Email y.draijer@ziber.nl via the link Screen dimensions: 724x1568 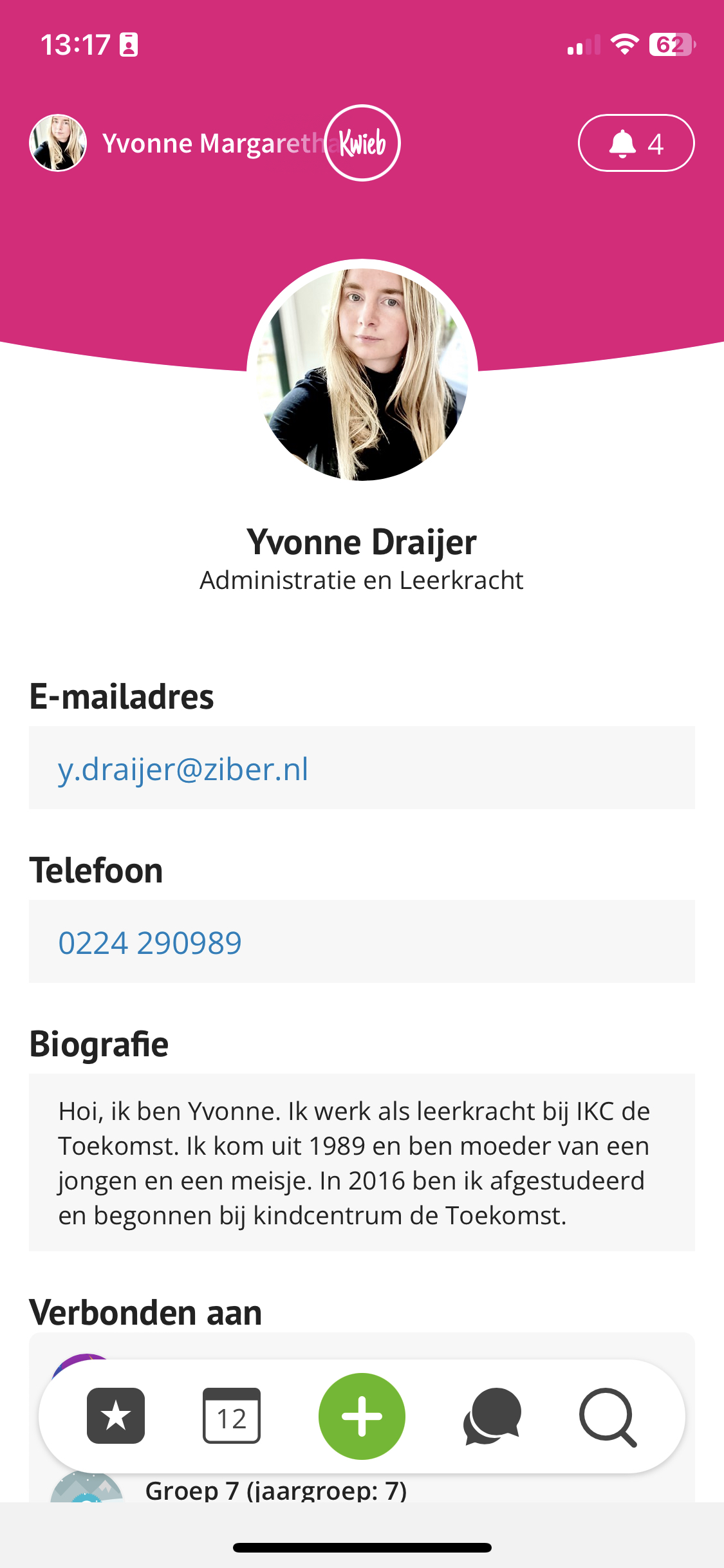(x=183, y=769)
